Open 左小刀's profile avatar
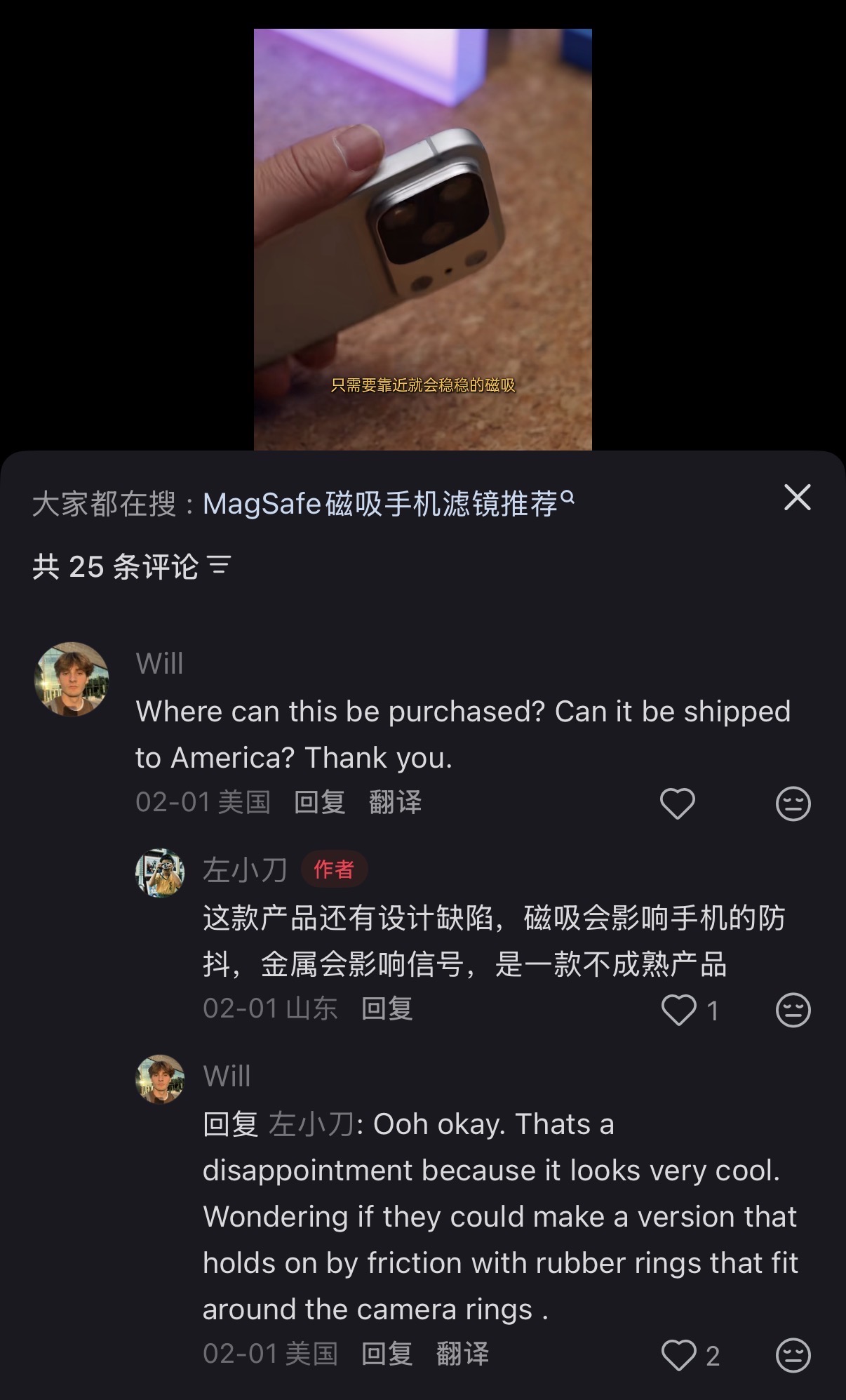The width and height of the screenshot is (846, 1400). 160,872
